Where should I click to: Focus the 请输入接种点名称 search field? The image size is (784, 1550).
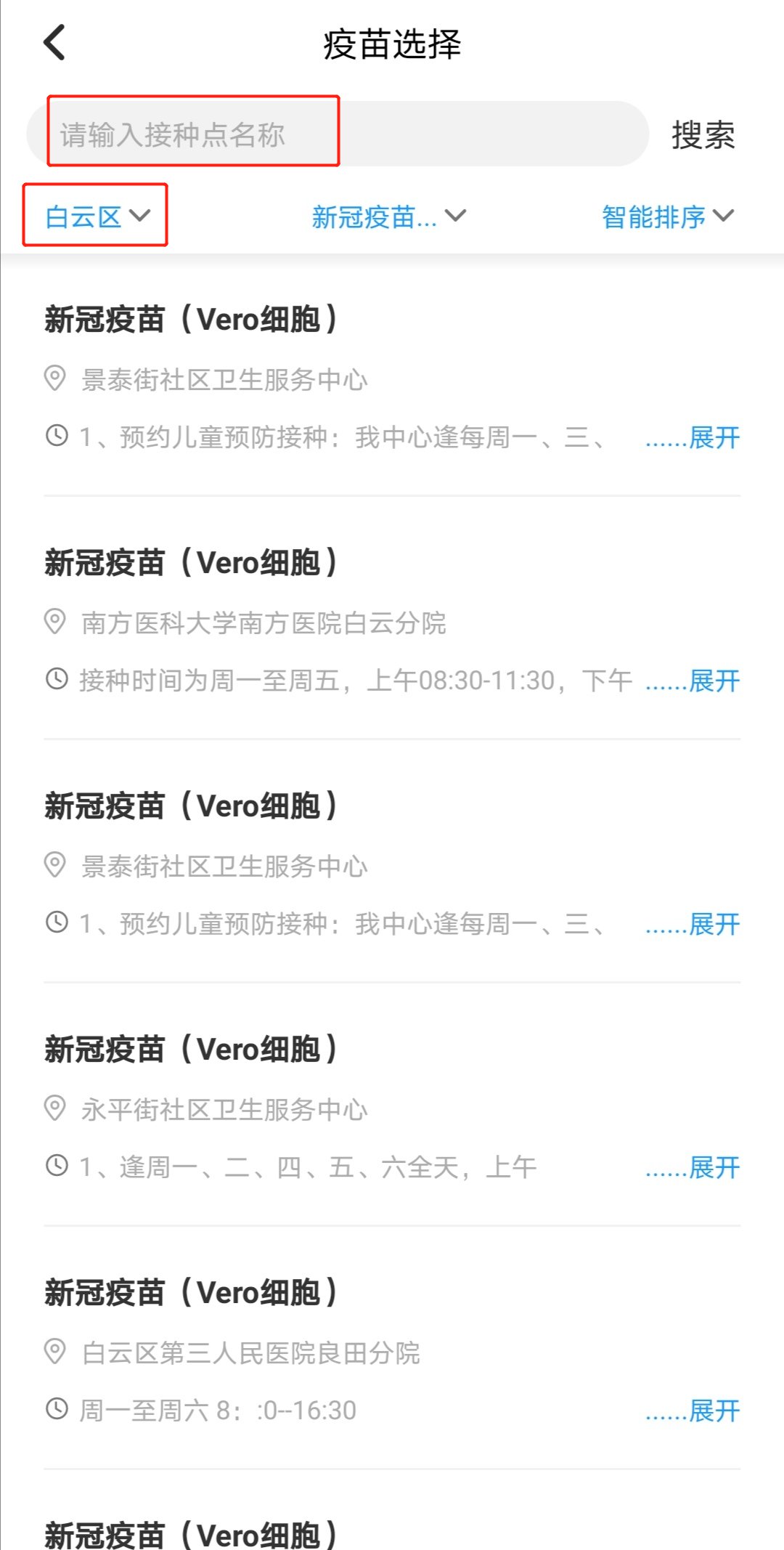click(192, 134)
